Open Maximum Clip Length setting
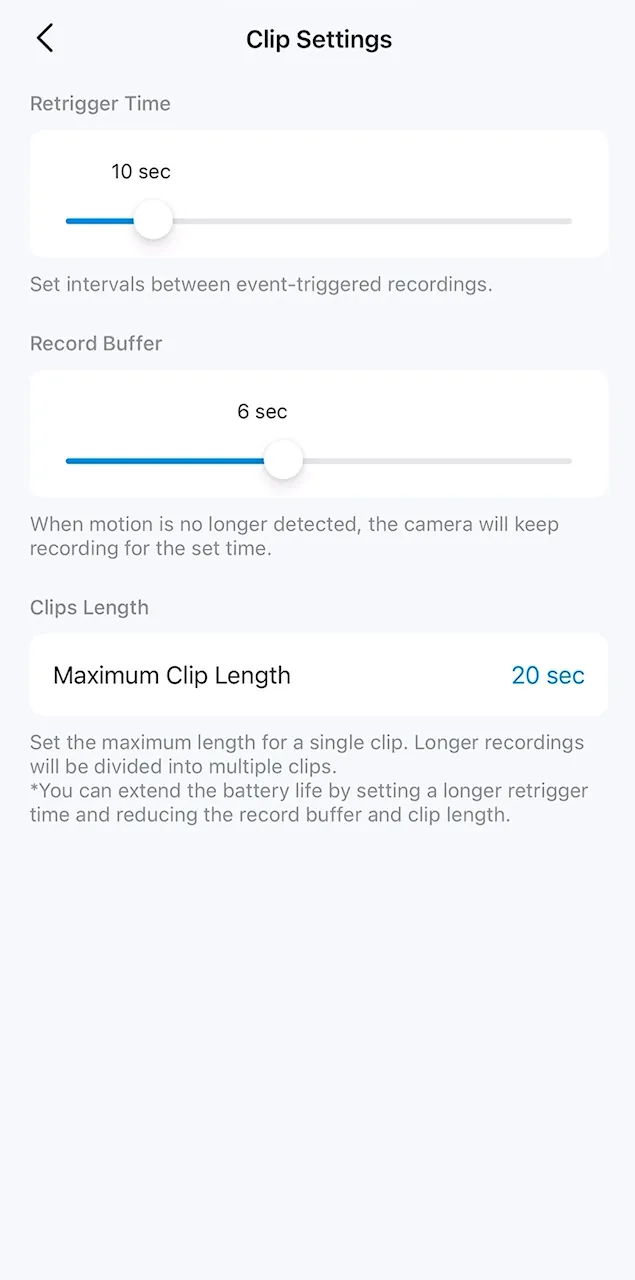635x1280 pixels. [318, 675]
